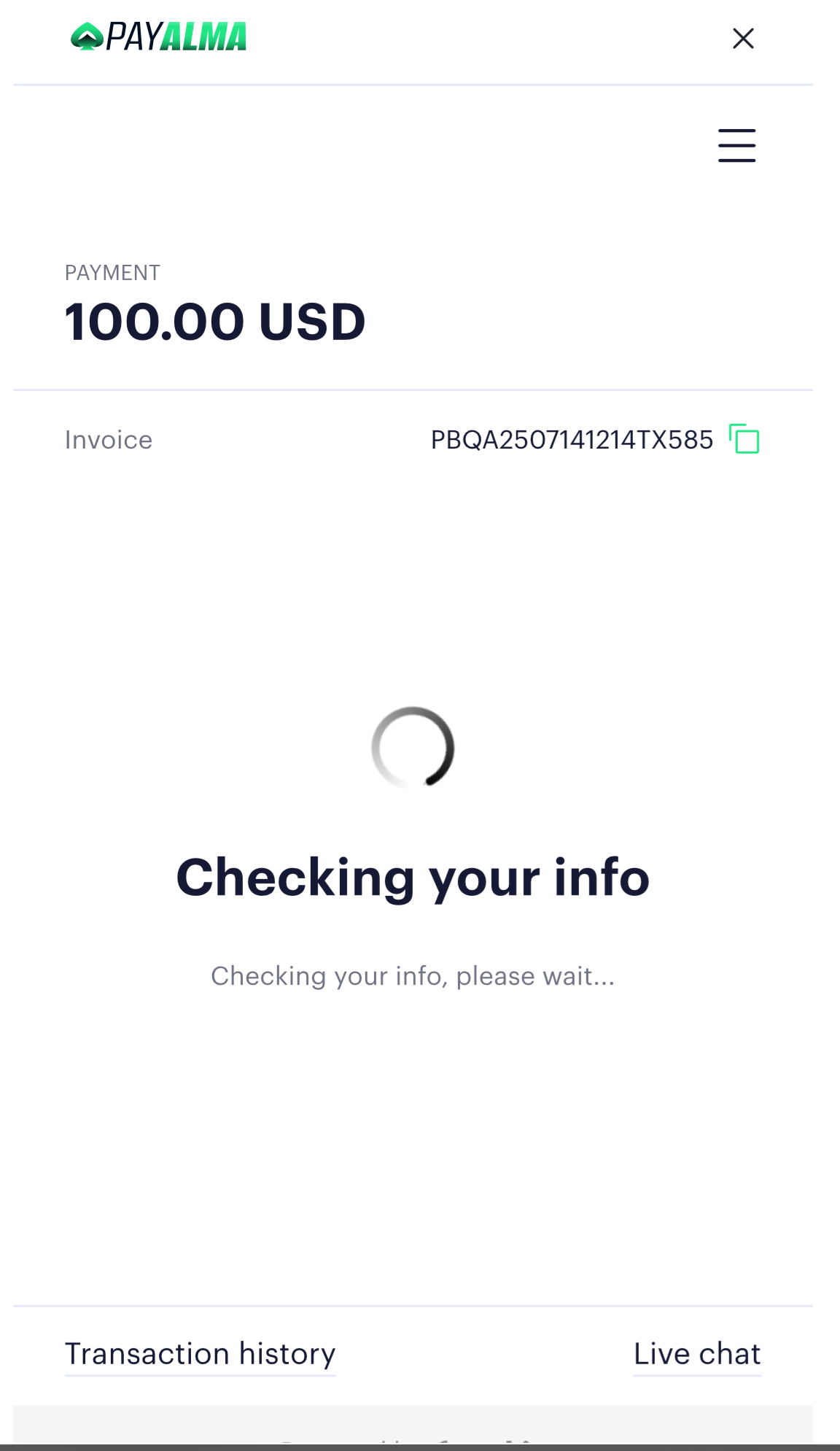Close the PayAlma payment window

click(743, 39)
